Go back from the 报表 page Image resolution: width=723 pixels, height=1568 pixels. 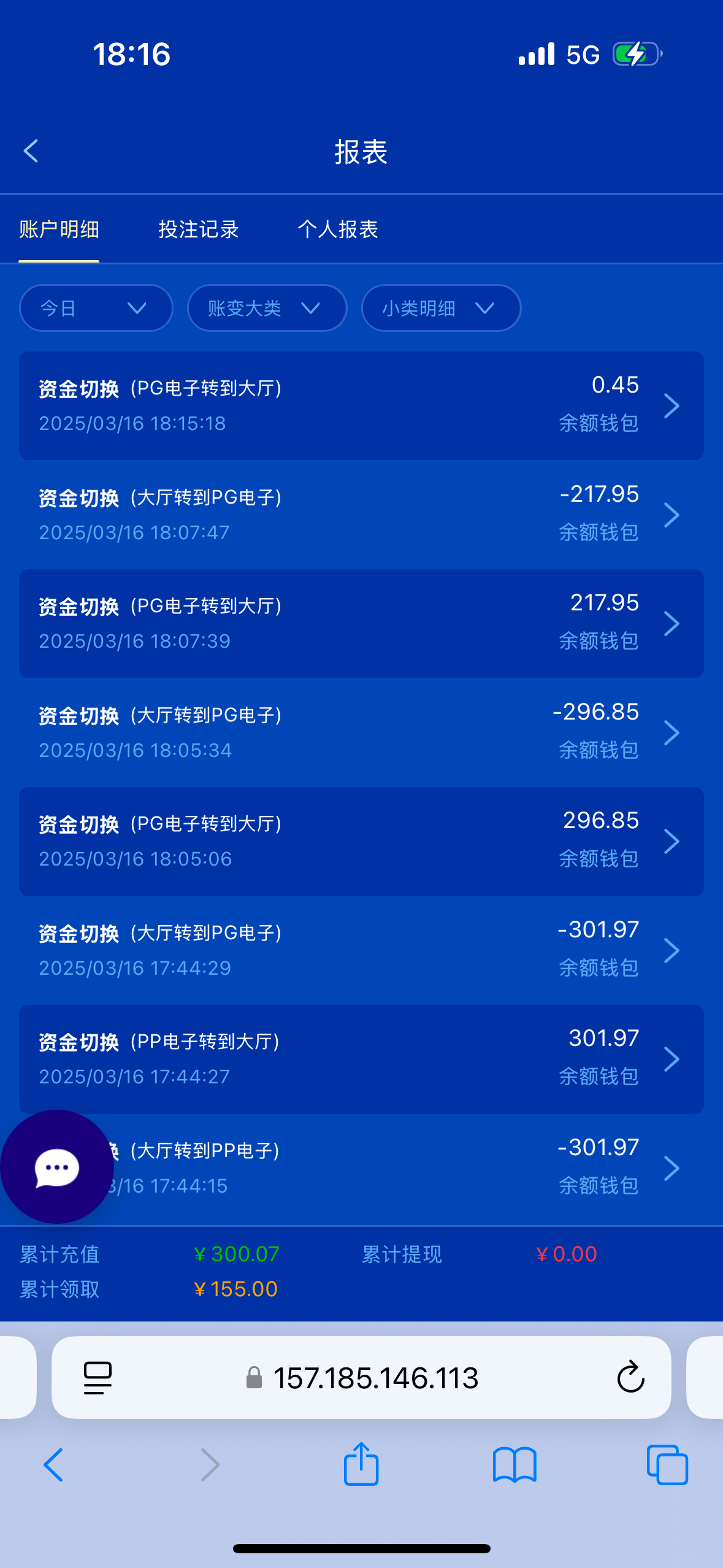(31, 151)
